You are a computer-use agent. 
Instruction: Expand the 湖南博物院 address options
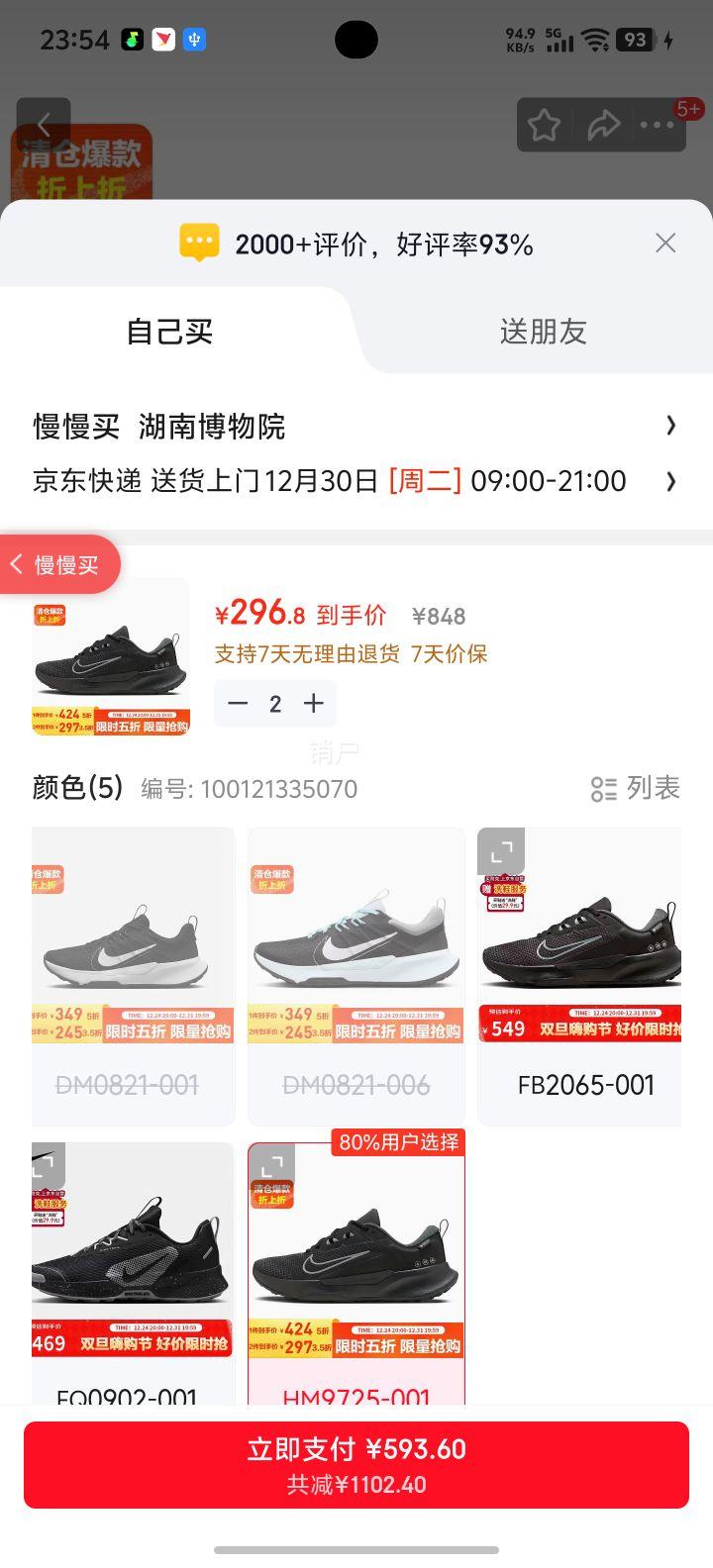(x=672, y=426)
